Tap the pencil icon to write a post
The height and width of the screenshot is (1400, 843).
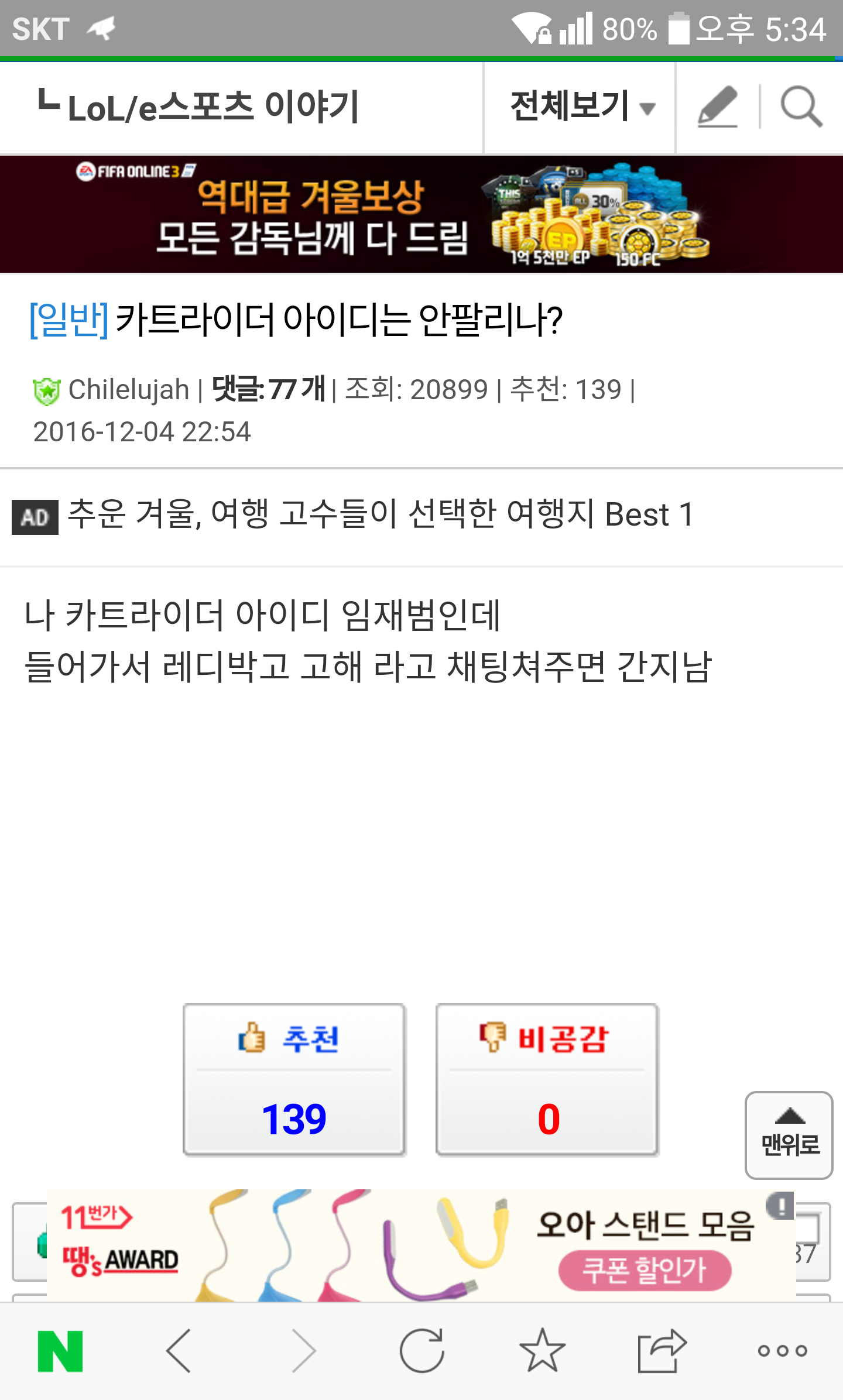[718, 107]
